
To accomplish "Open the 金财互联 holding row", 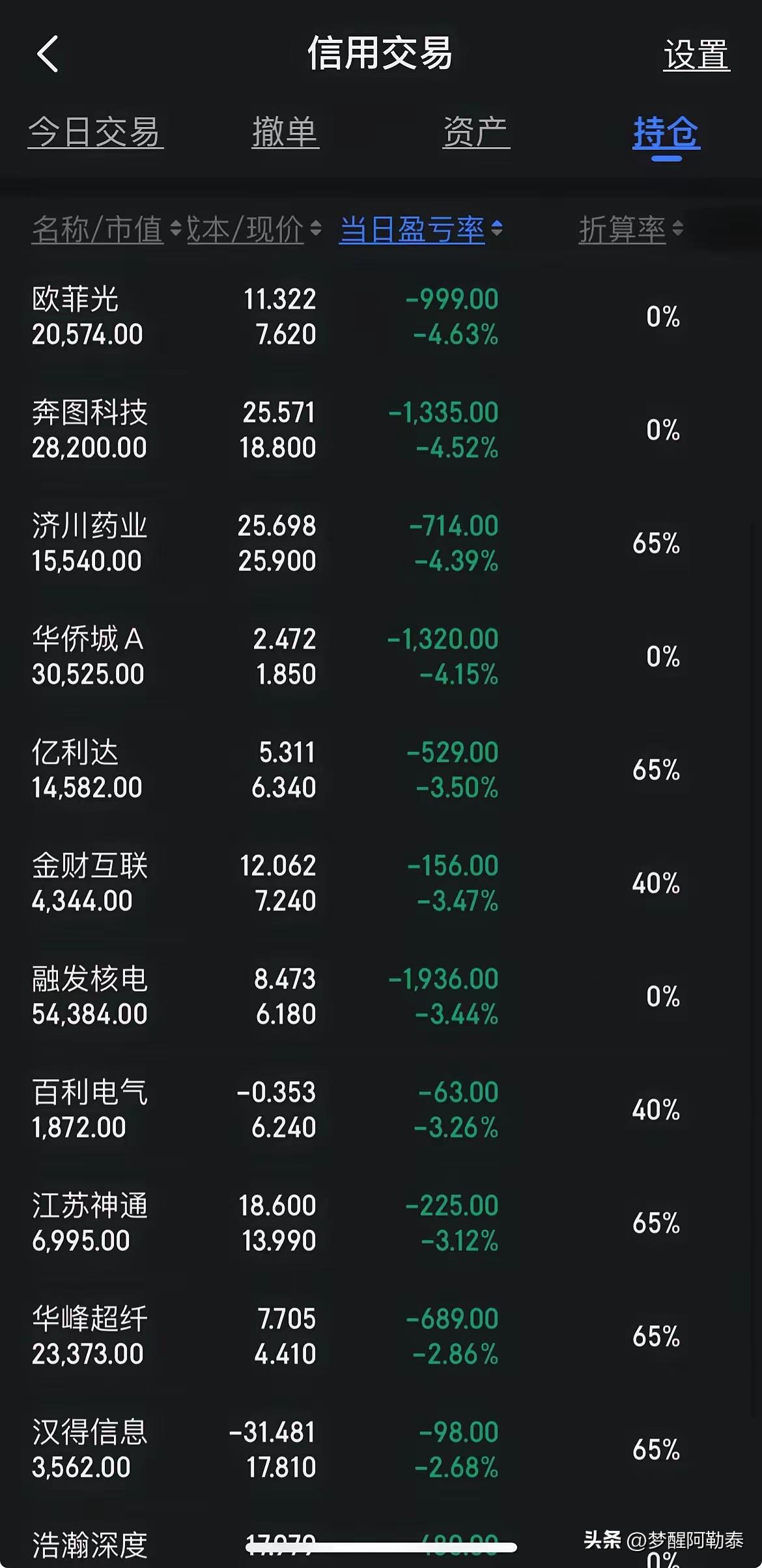I will pos(381,884).
